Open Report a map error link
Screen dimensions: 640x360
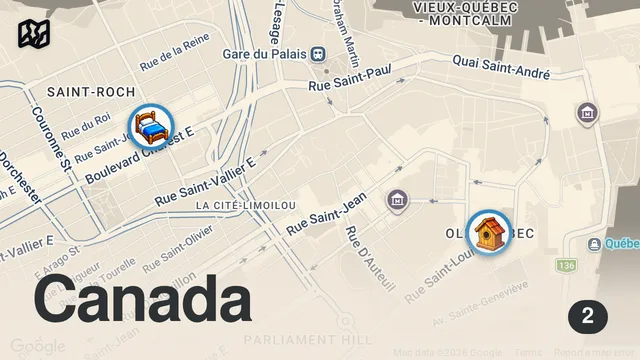(594, 352)
